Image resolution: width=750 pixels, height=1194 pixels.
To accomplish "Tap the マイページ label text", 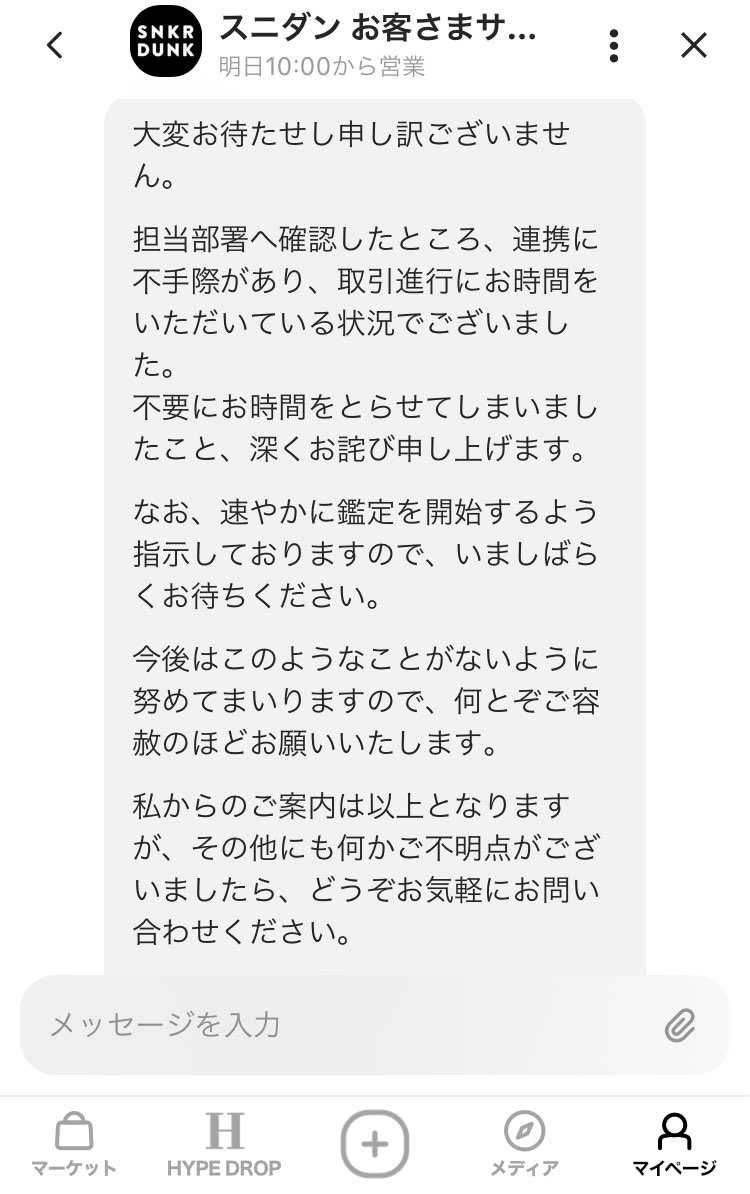I will (673, 1165).
